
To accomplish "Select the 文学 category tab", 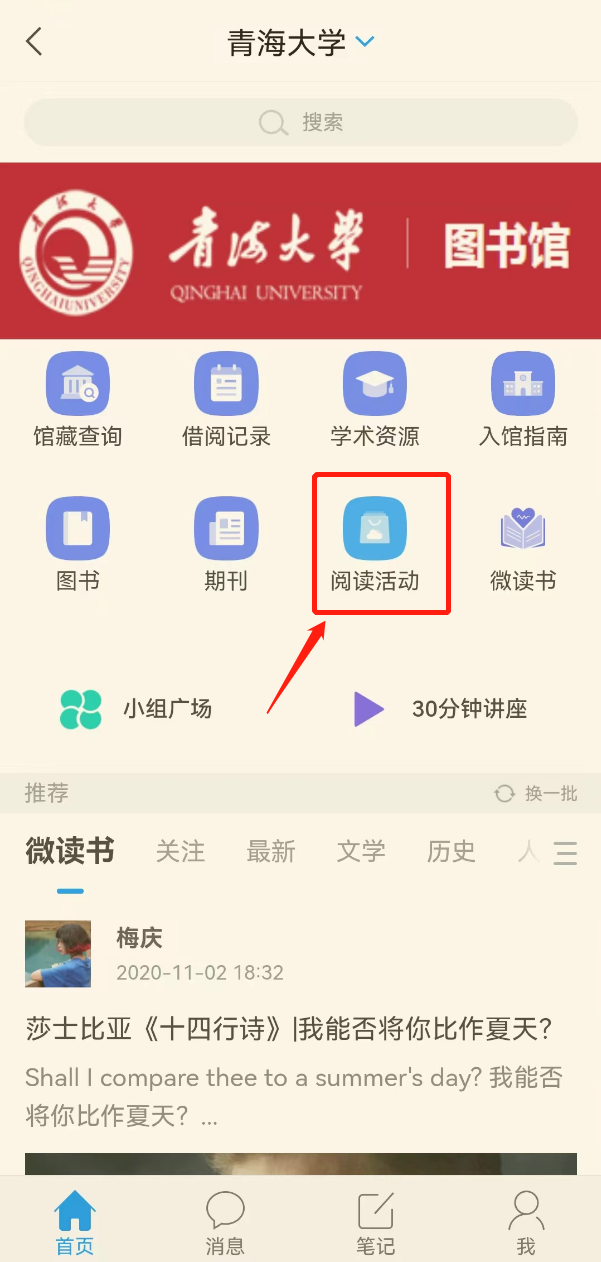I will tap(361, 852).
